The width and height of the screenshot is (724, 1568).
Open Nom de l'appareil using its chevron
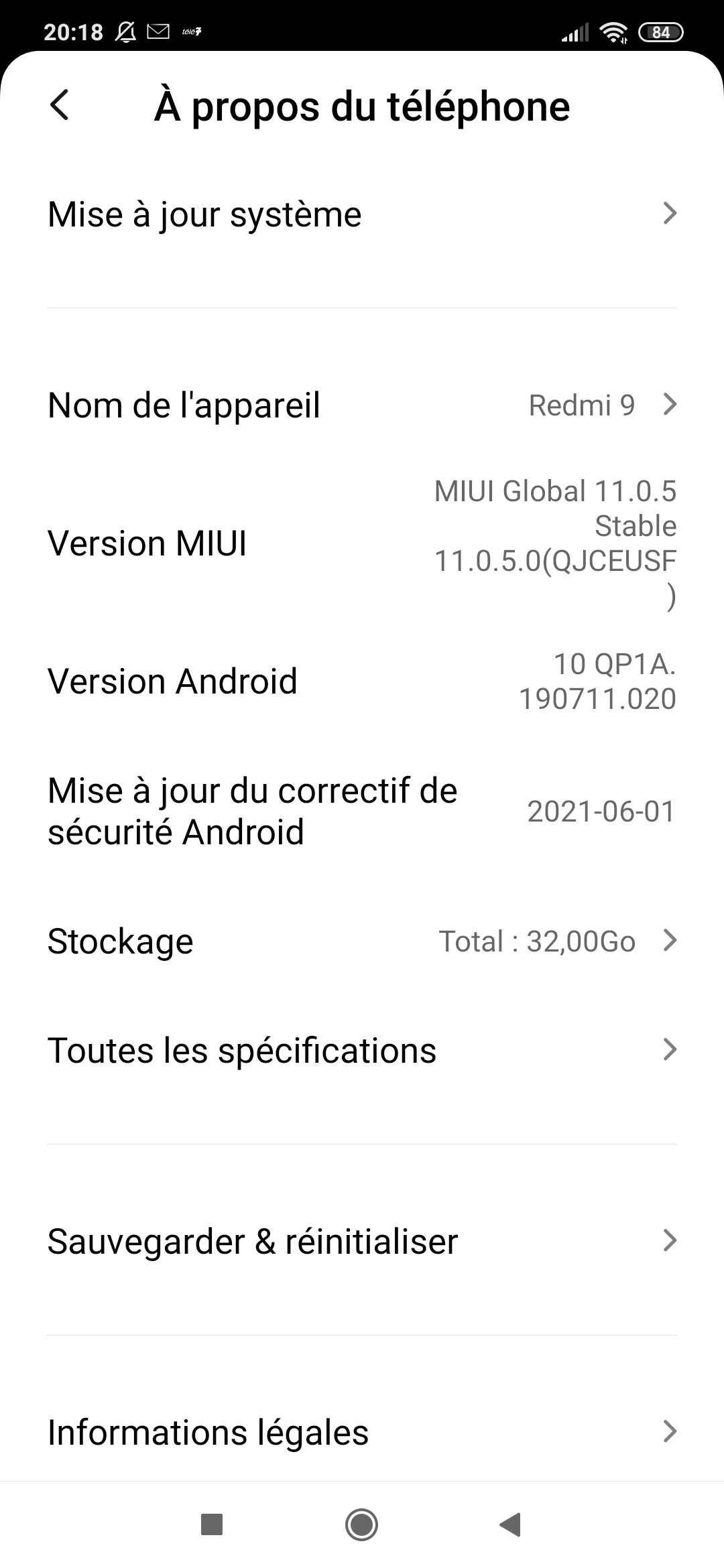pyautogui.click(x=670, y=405)
